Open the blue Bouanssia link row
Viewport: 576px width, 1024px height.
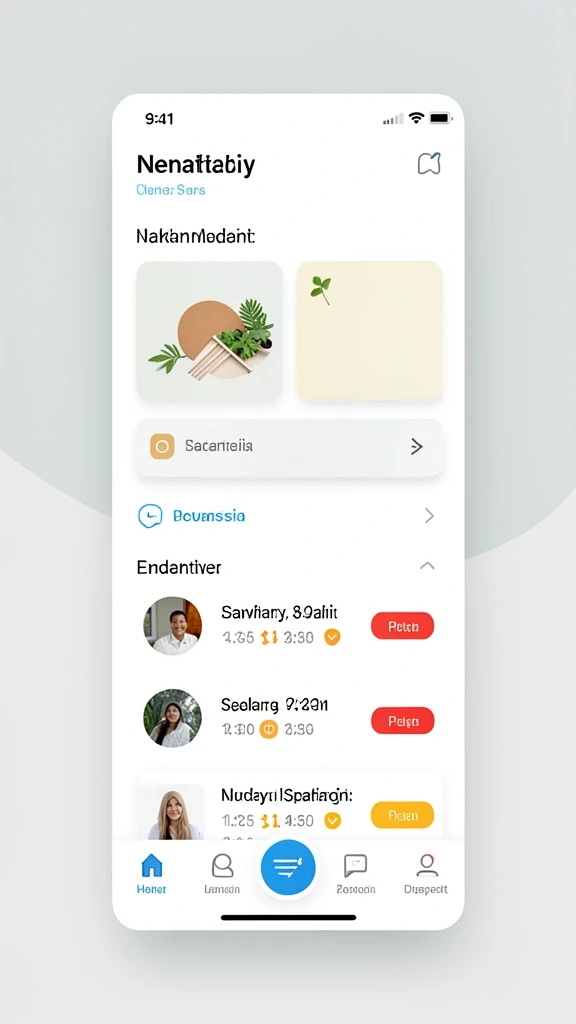point(287,516)
